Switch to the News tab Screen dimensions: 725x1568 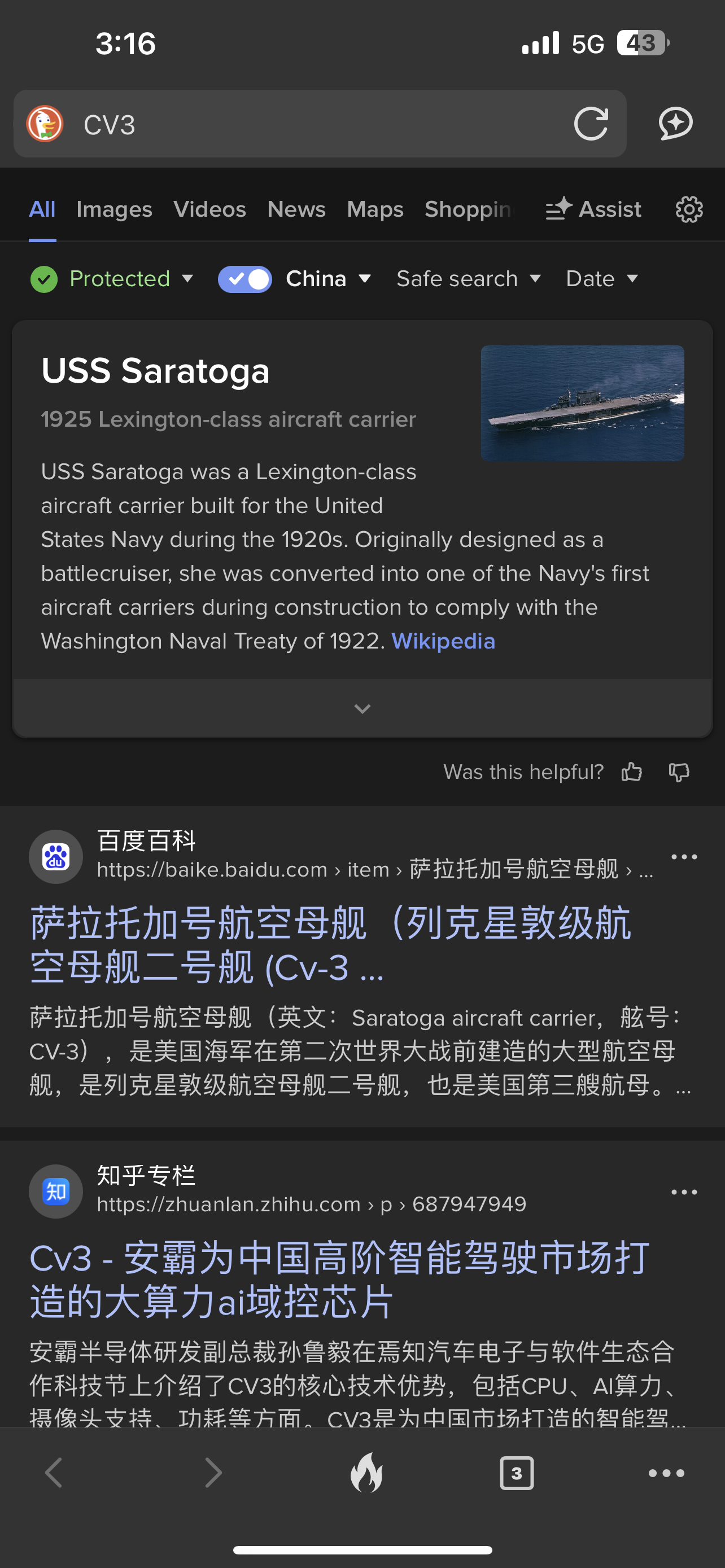296,209
